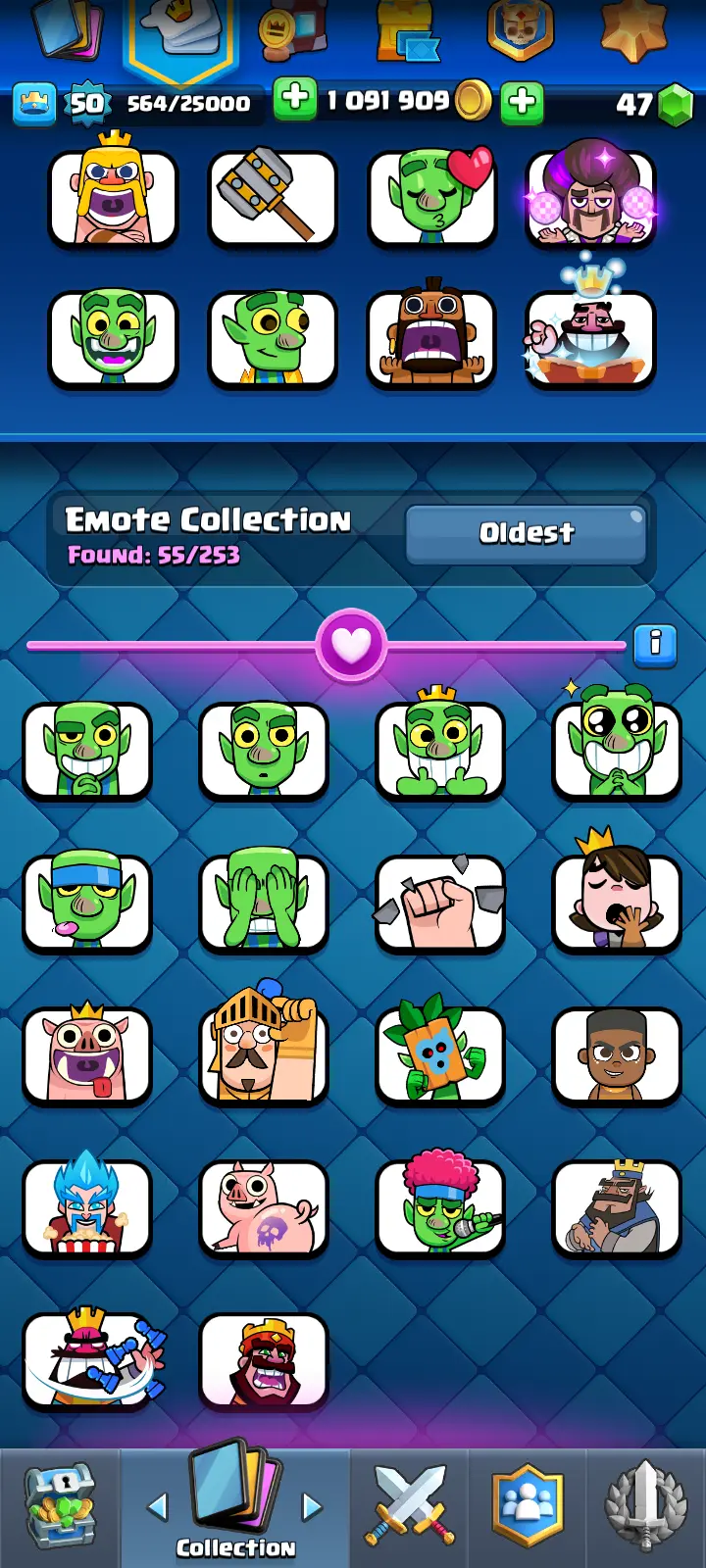This screenshot has width=706, height=1568.
Task: Open the Events sword and laurel tab
Action: click(644, 1505)
